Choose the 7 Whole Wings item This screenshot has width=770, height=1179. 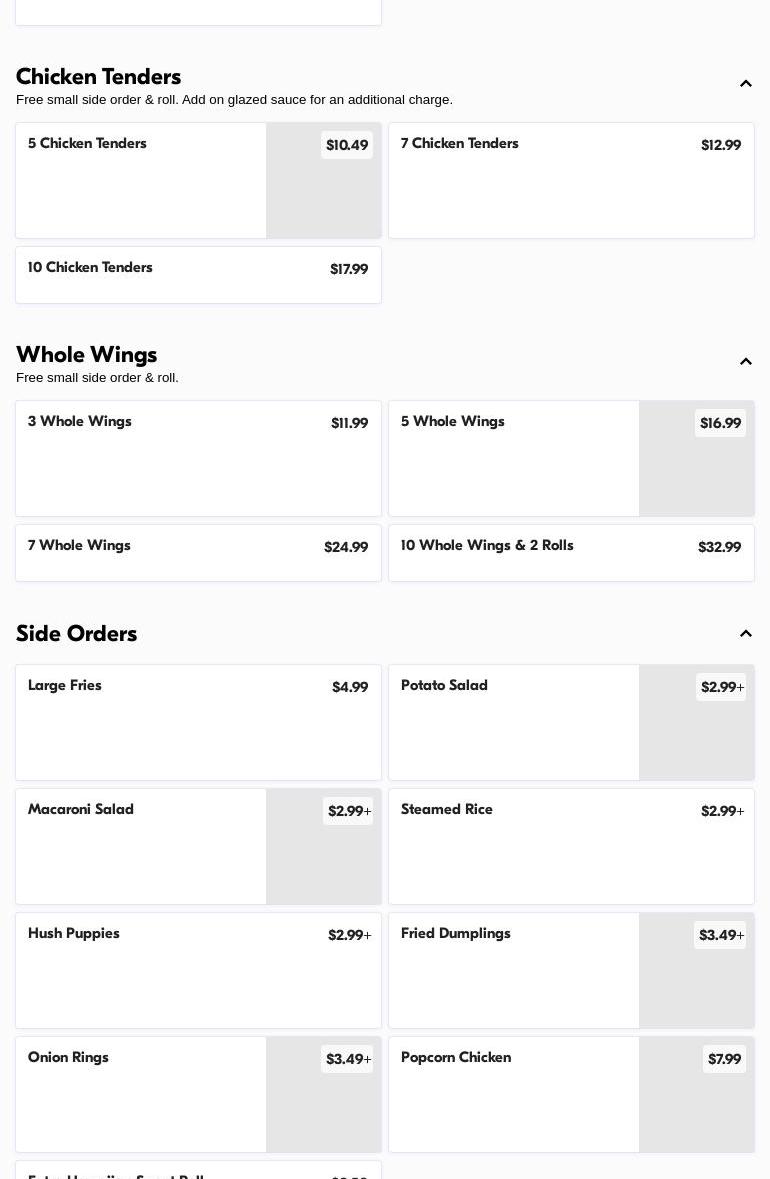point(198,553)
